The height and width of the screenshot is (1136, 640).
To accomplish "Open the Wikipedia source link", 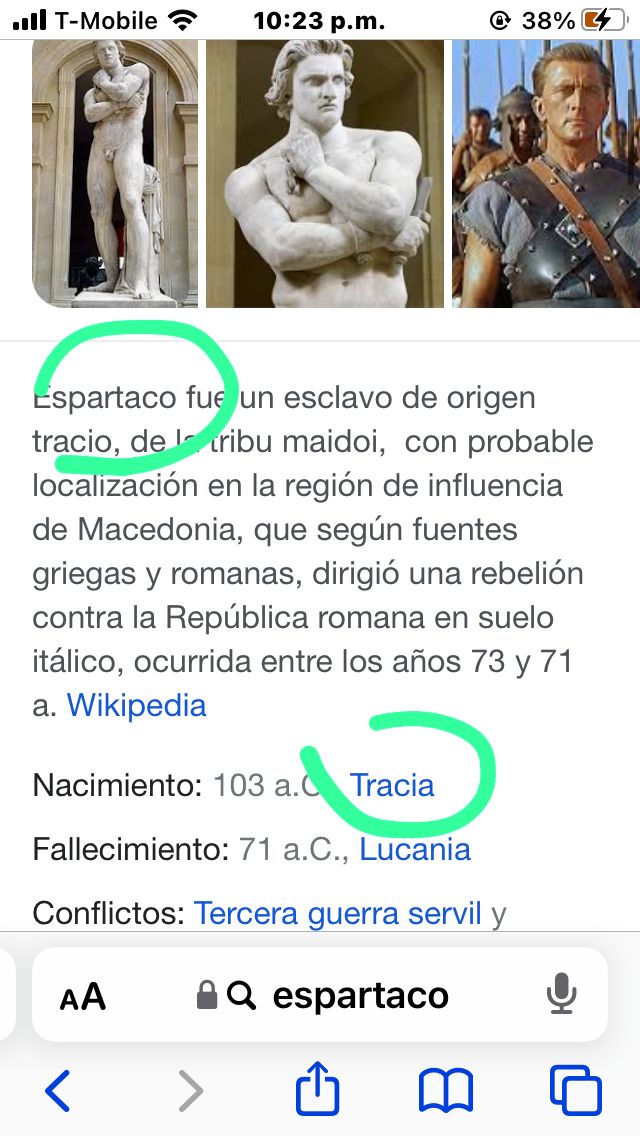I will point(136,705).
